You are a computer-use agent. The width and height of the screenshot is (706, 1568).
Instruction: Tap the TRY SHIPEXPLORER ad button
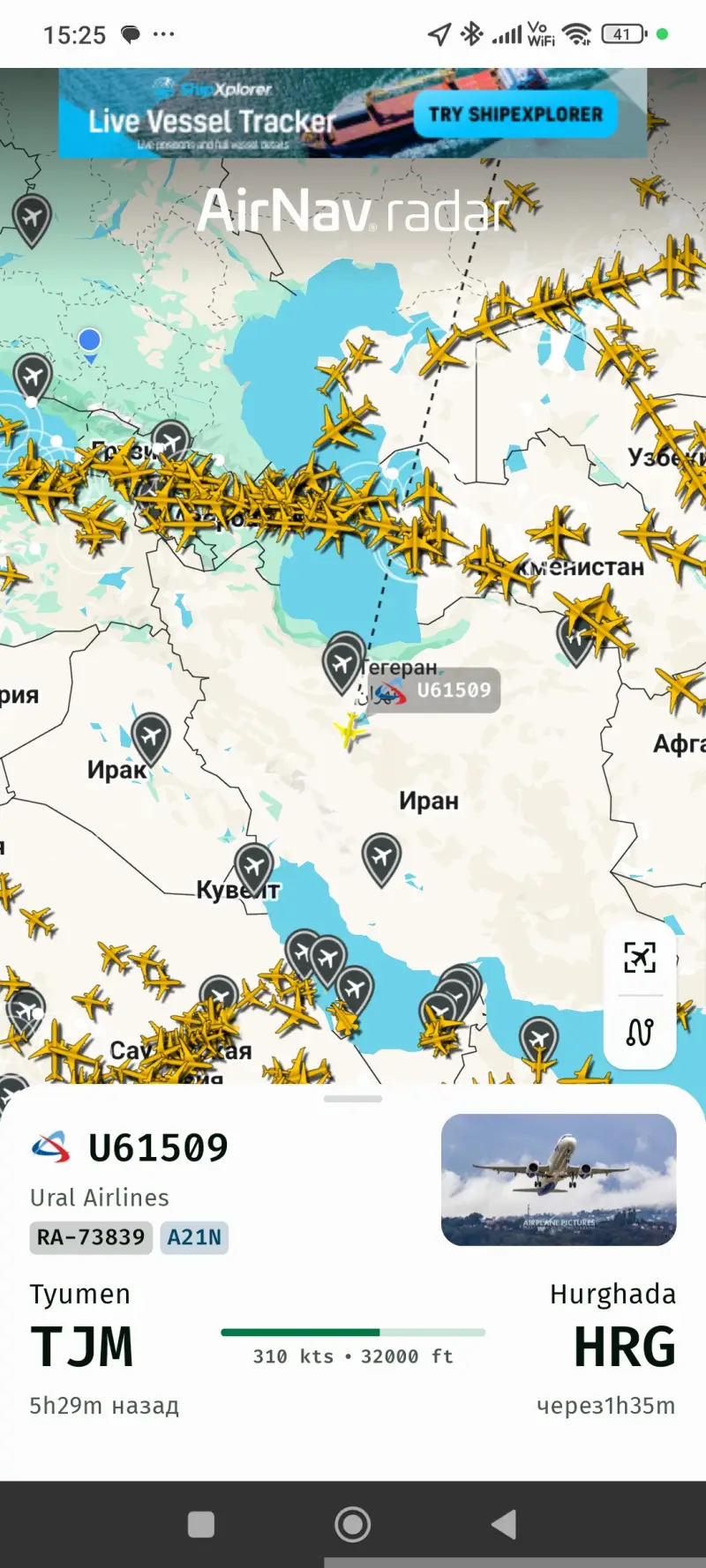[x=515, y=115]
